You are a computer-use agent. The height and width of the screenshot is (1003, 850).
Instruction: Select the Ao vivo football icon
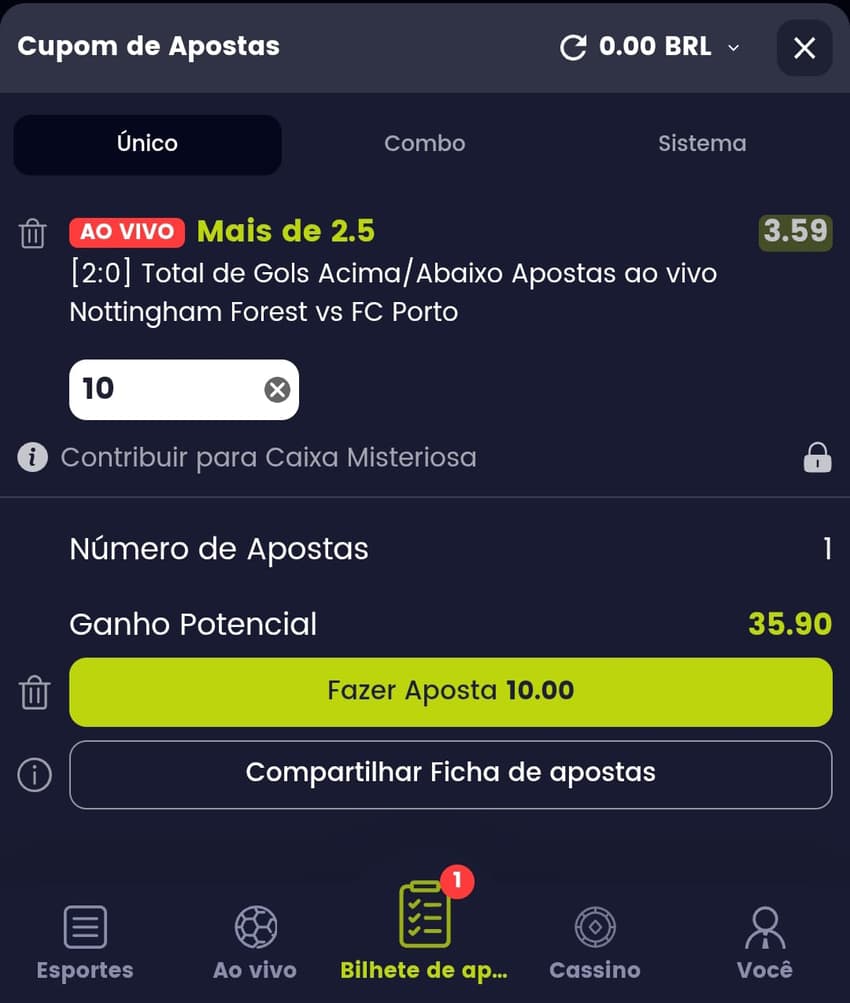point(255,925)
